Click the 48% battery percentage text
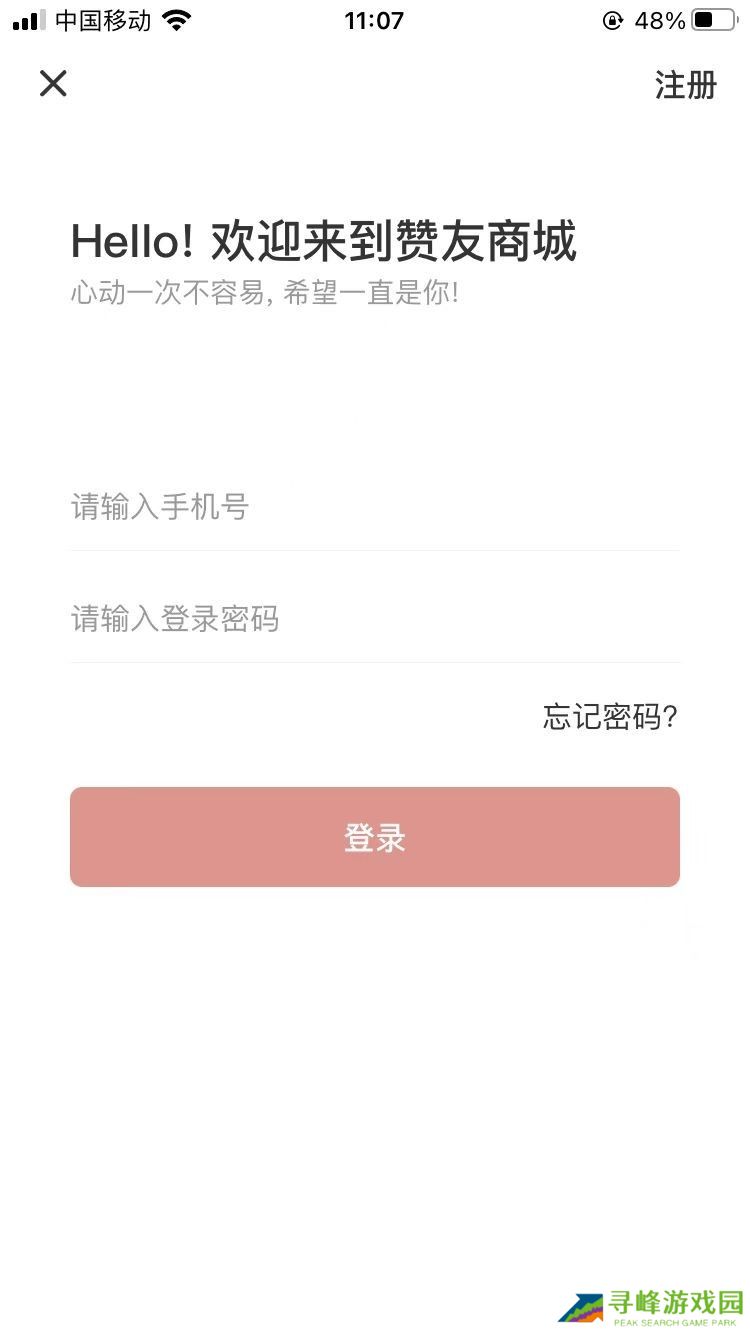The image size is (750, 1334). click(661, 19)
